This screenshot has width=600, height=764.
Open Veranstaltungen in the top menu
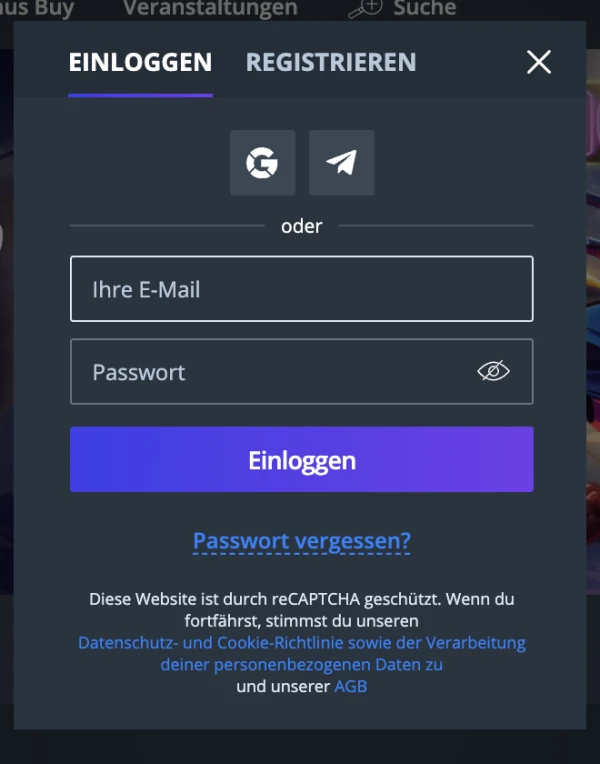(x=210, y=8)
